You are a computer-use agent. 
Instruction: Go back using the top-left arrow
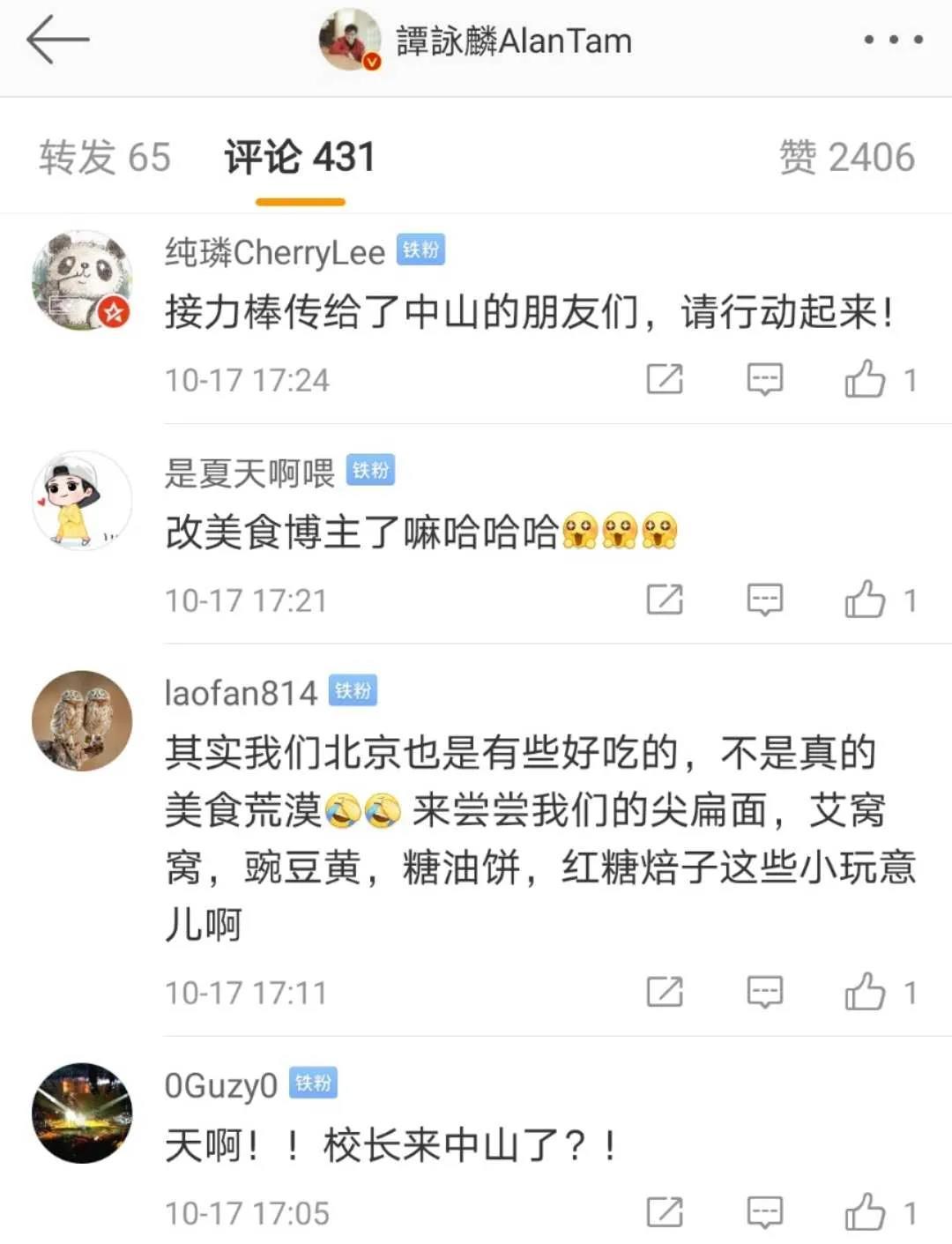[x=57, y=40]
